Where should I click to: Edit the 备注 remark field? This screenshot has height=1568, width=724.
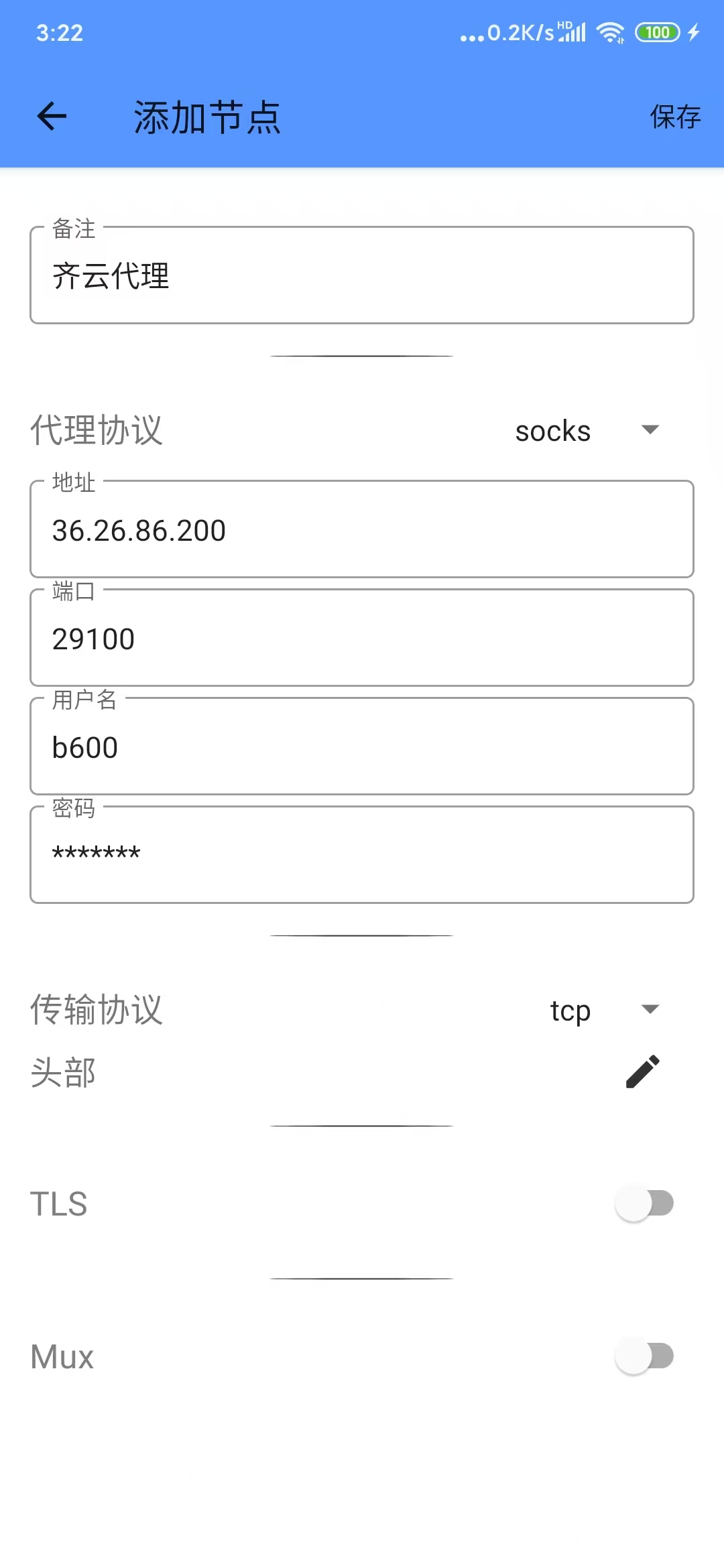362,276
